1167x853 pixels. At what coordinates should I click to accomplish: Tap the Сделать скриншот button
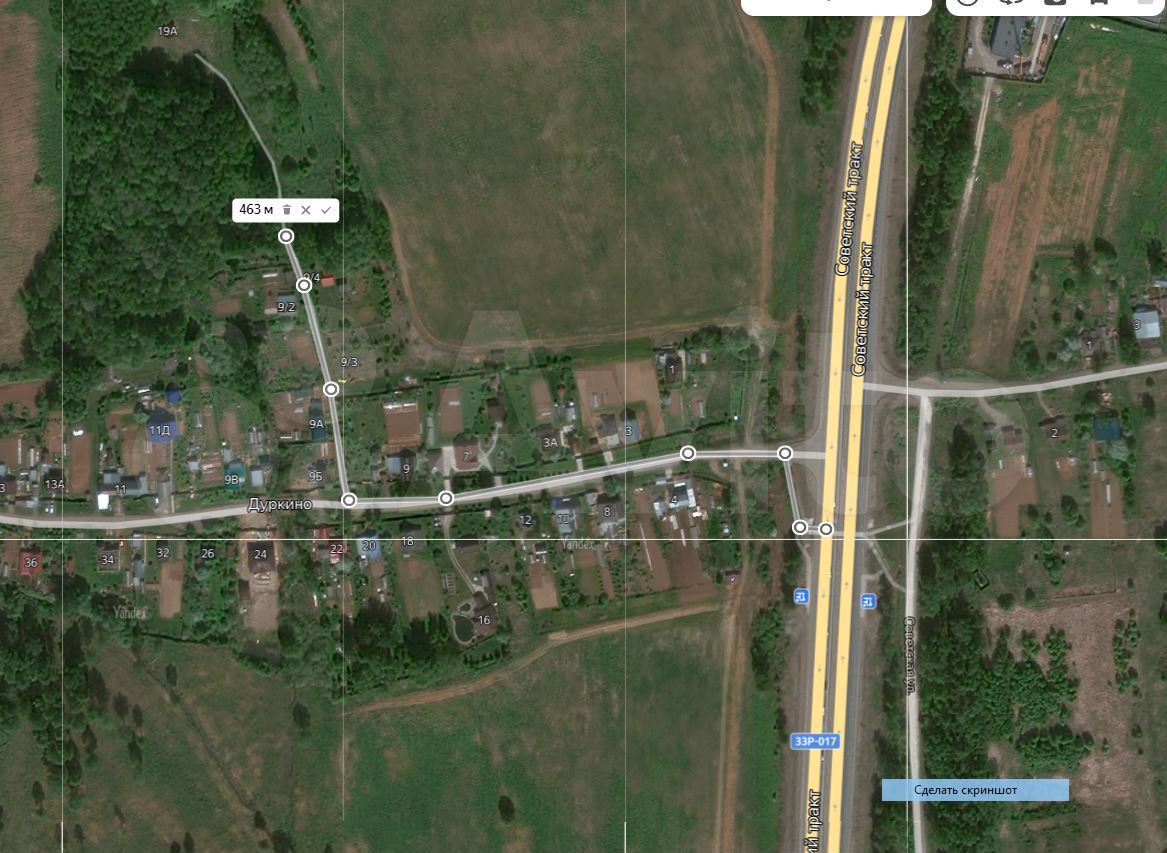coord(975,790)
